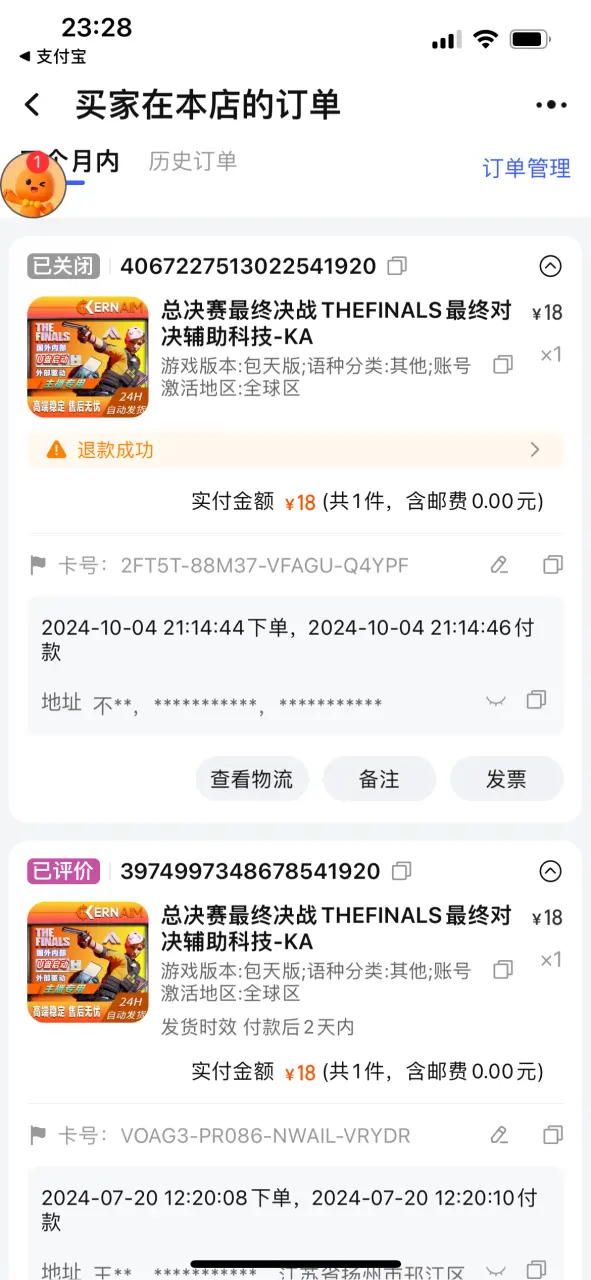Reveal hidden address in the 2024-10-04 order
591x1280 pixels.
pyautogui.click(x=496, y=701)
